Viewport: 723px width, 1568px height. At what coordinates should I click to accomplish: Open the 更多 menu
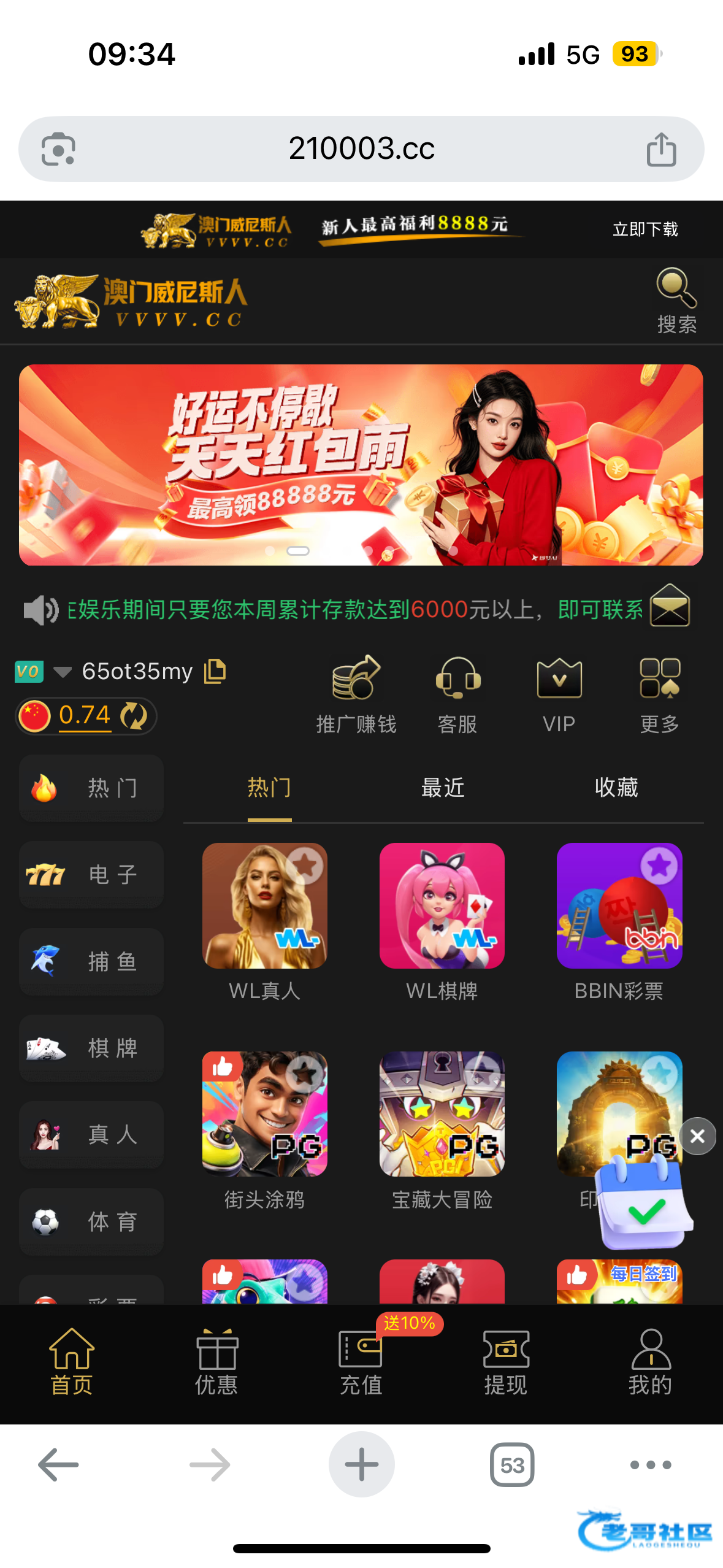point(659,695)
